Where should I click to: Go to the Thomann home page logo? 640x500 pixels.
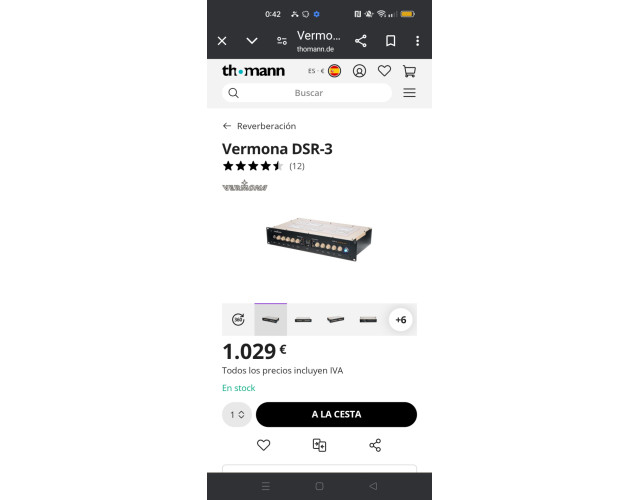click(x=253, y=71)
